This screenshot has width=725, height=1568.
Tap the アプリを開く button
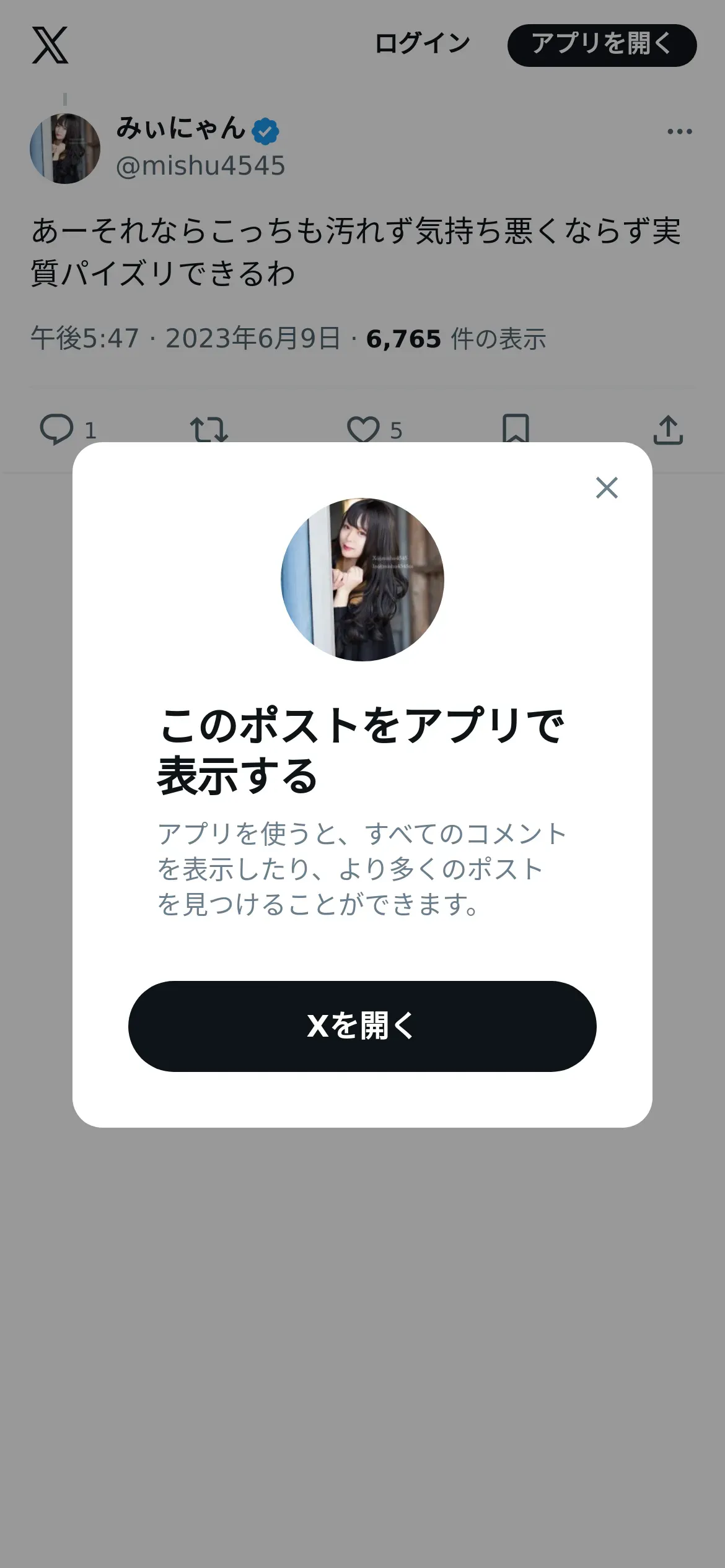[602, 45]
